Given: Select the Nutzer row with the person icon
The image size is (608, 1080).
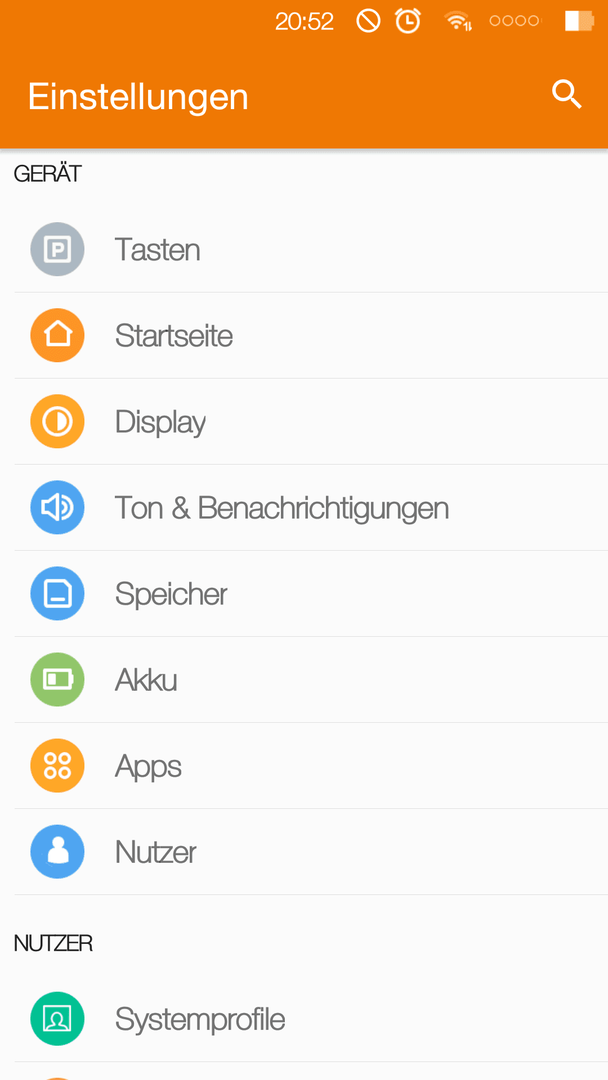Looking at the screenshot, I should coord(304,852).
